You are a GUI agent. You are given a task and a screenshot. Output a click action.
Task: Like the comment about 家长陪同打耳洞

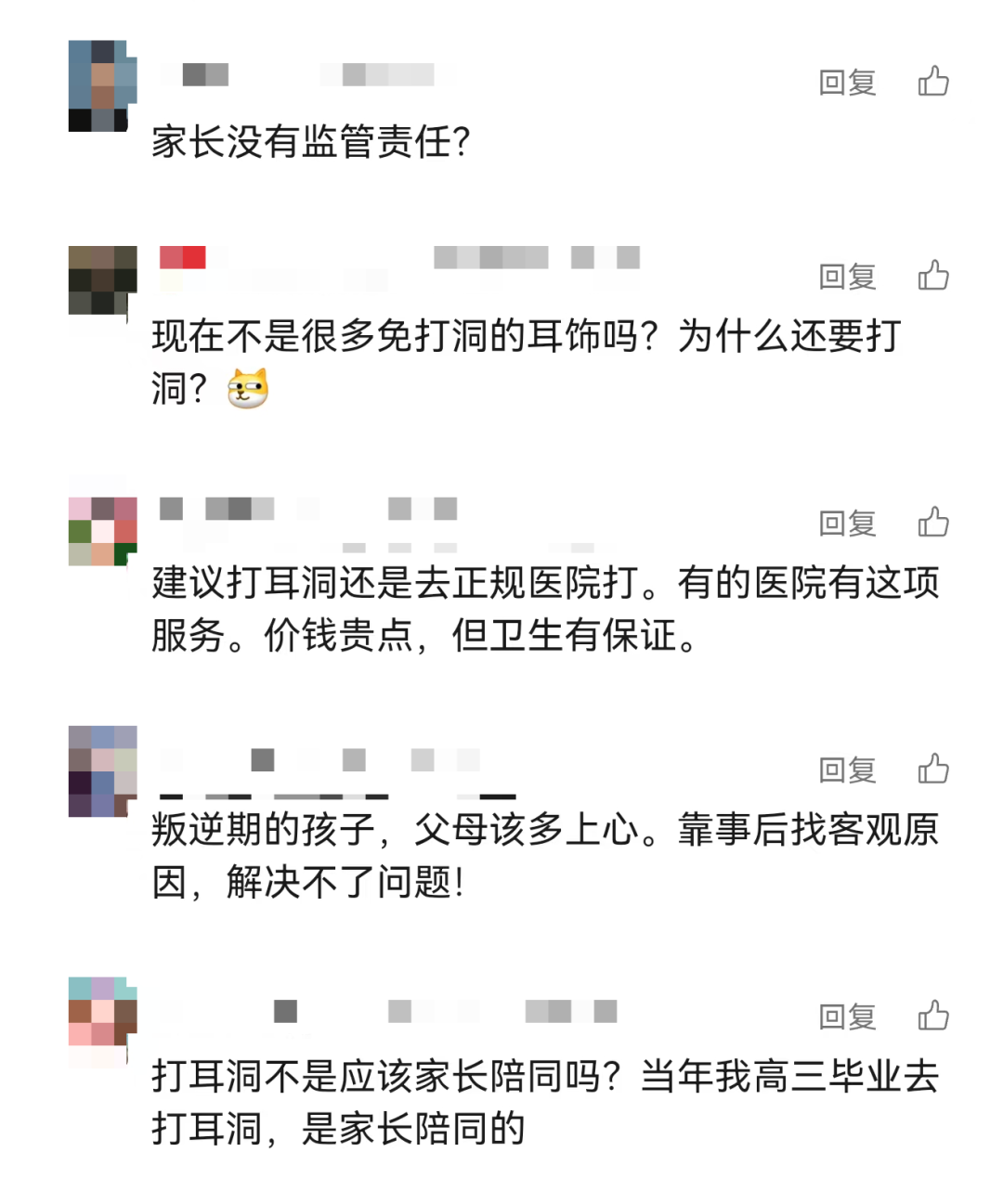click(933, 1016)
